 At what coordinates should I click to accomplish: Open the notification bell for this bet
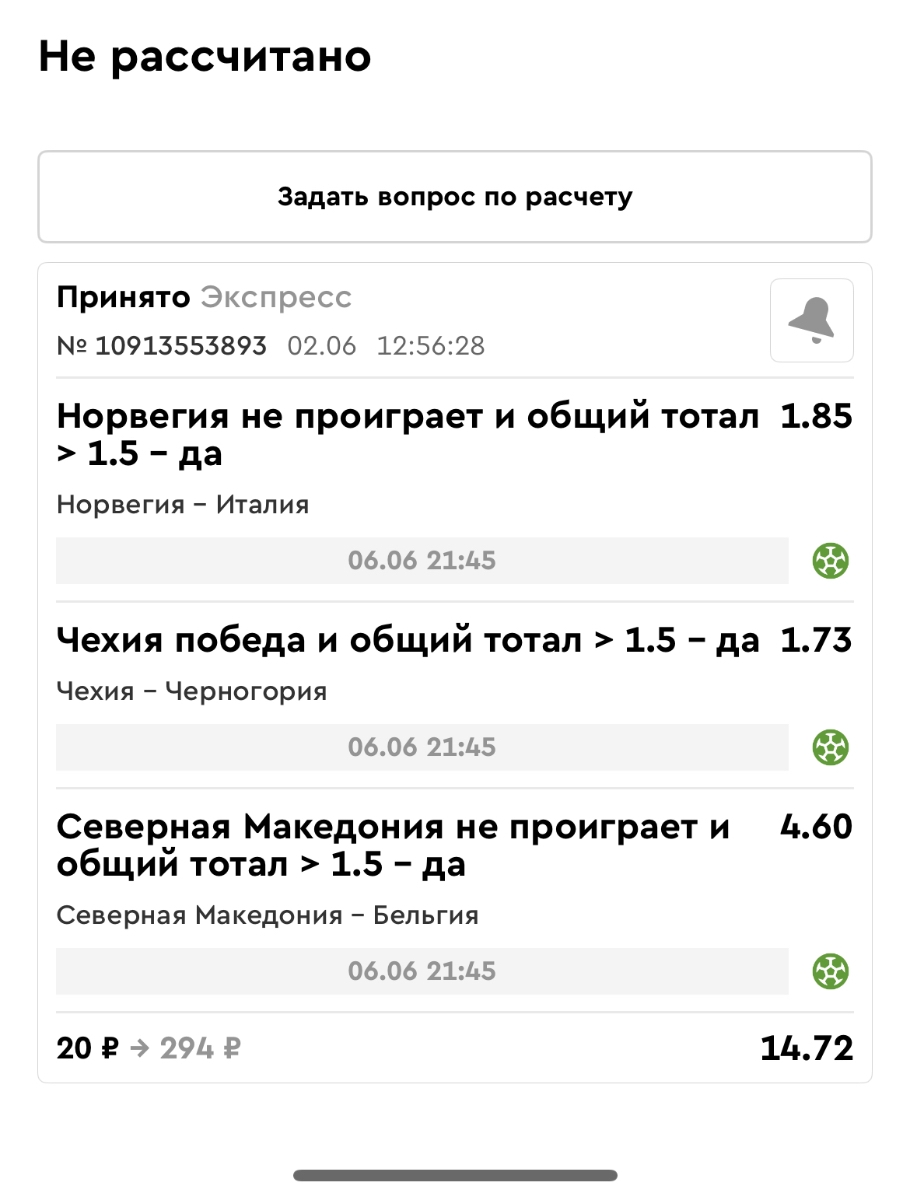[811, 320]
